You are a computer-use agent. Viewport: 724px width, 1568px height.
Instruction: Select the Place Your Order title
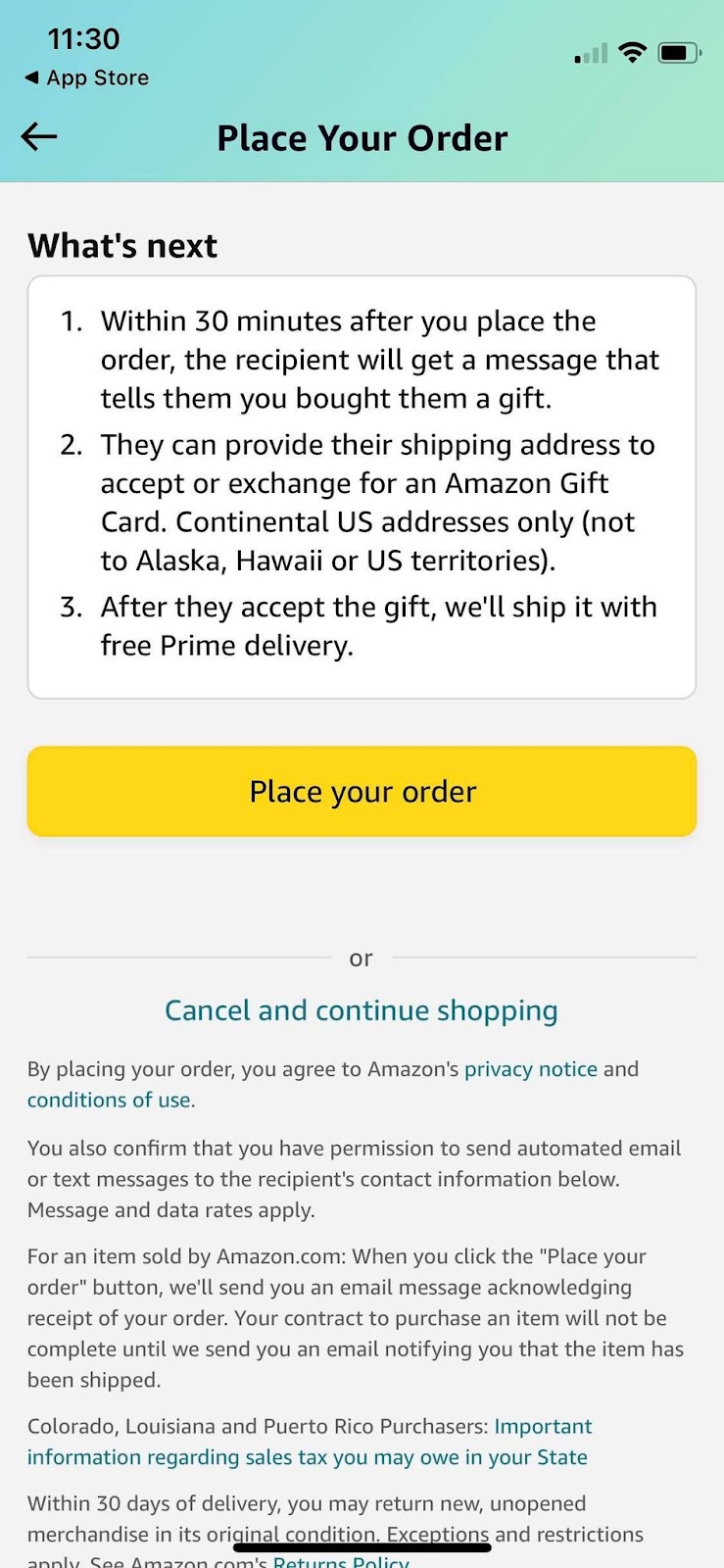click(362, 138)
